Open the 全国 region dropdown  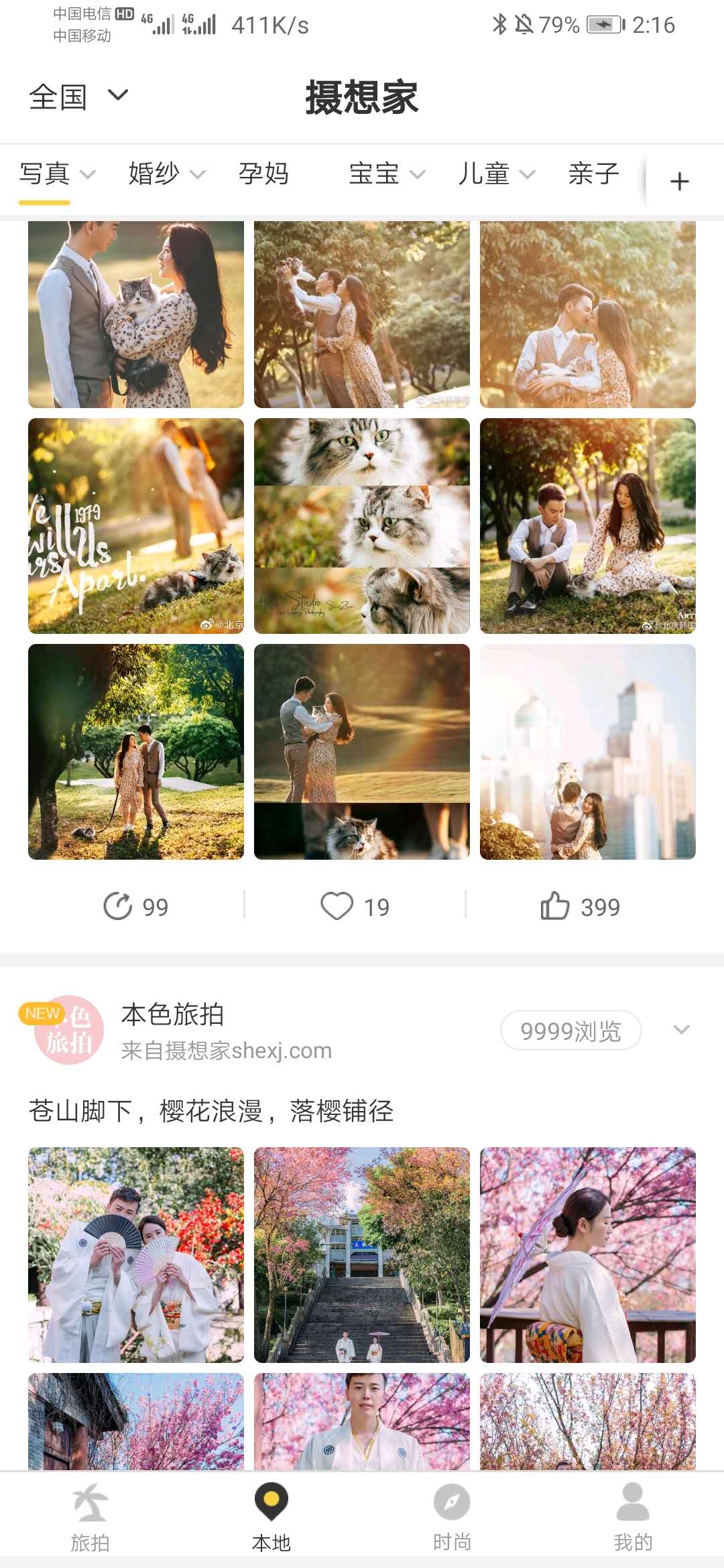point(78,96)
